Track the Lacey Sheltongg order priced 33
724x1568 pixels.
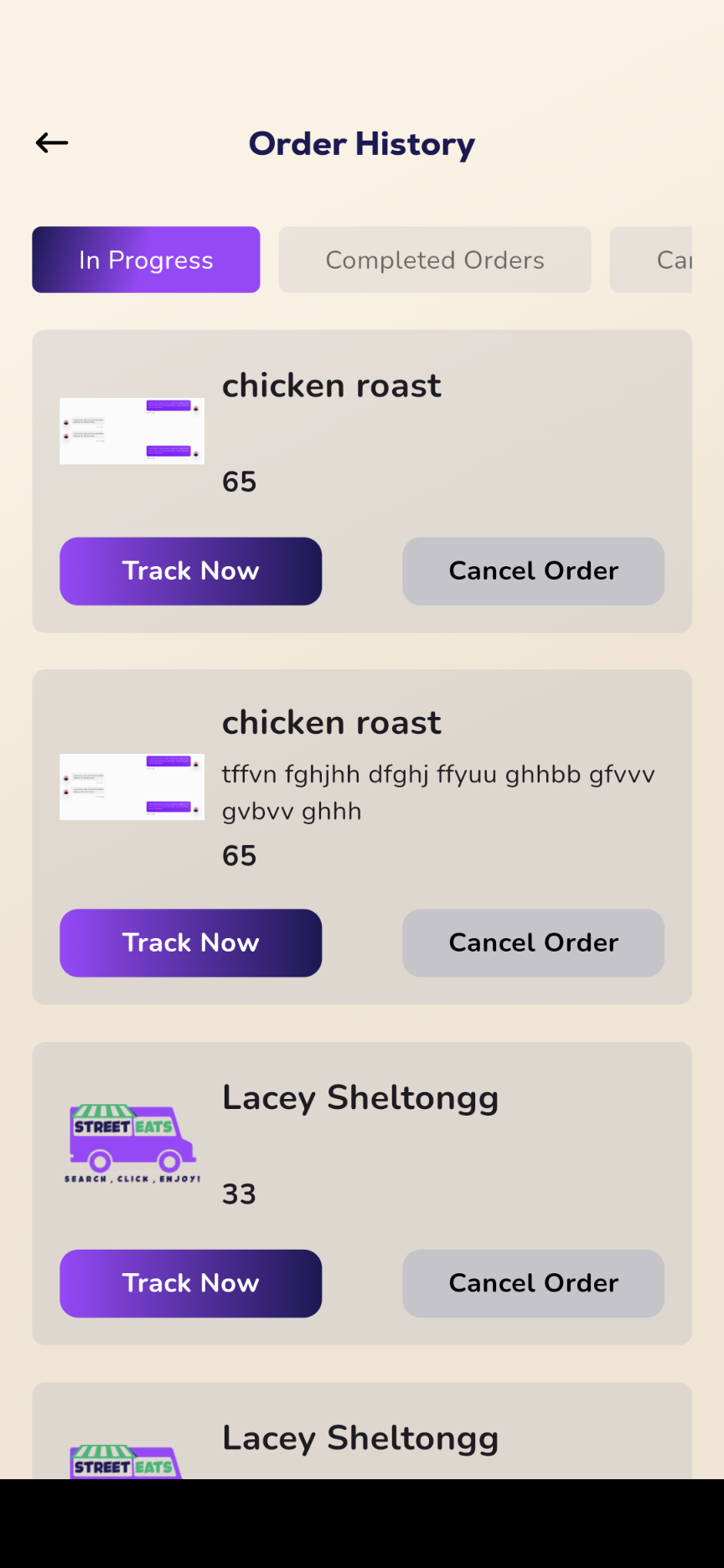coord(190,1283)
